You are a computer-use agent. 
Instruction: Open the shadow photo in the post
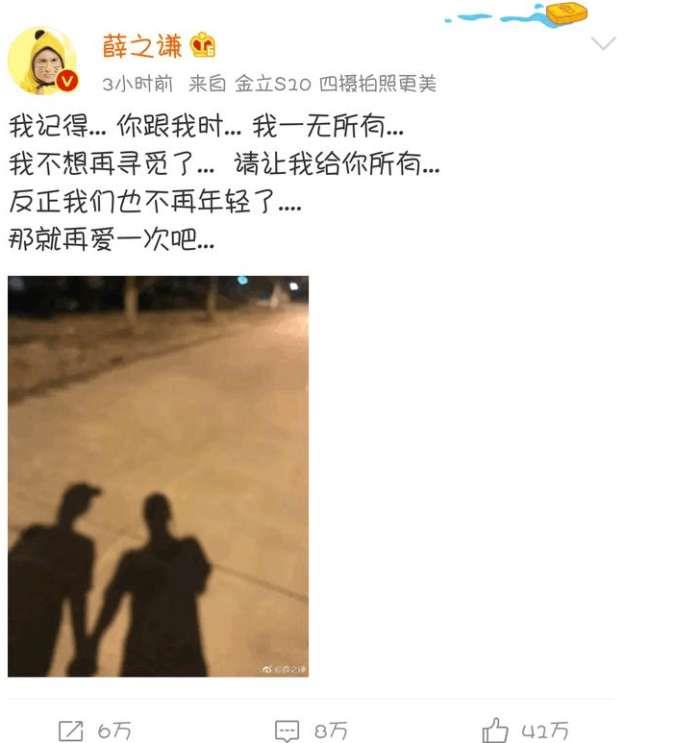click(x=158, y=476)
